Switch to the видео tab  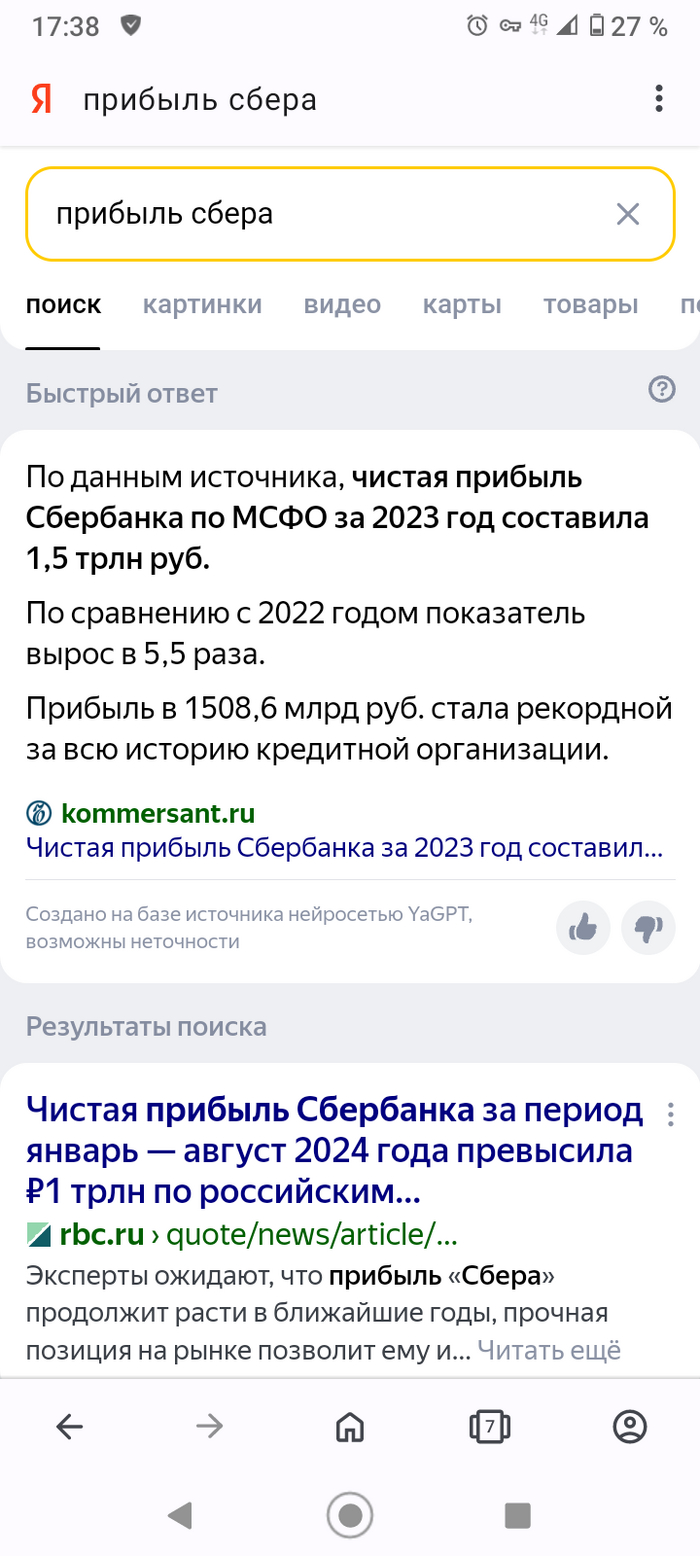(342, 304)
